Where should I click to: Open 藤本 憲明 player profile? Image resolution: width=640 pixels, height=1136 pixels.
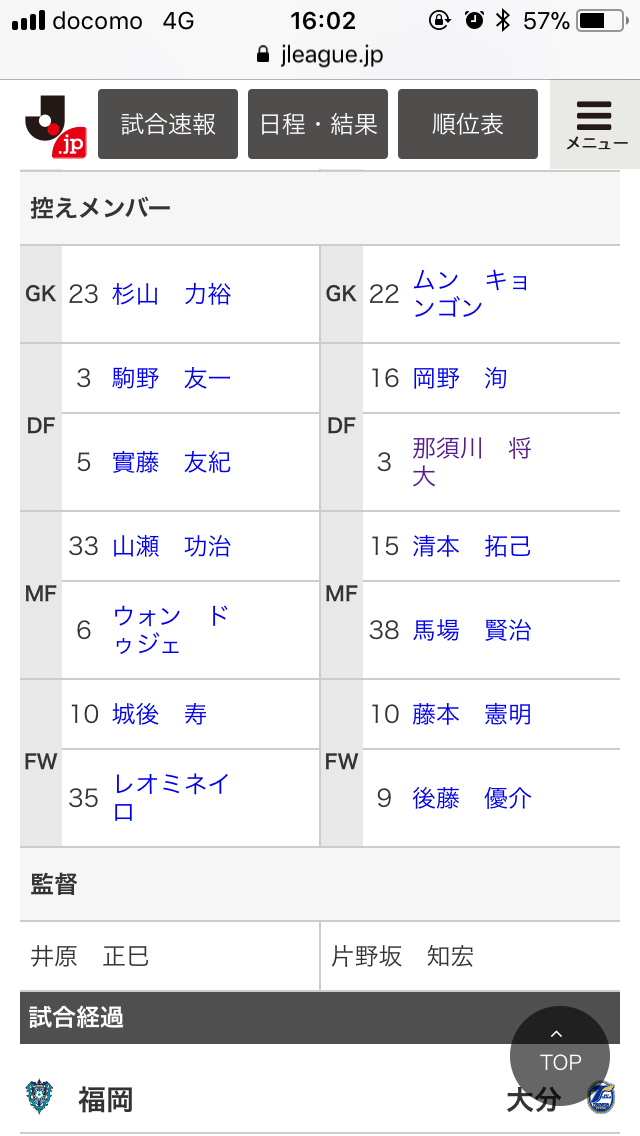click(472, 714)
